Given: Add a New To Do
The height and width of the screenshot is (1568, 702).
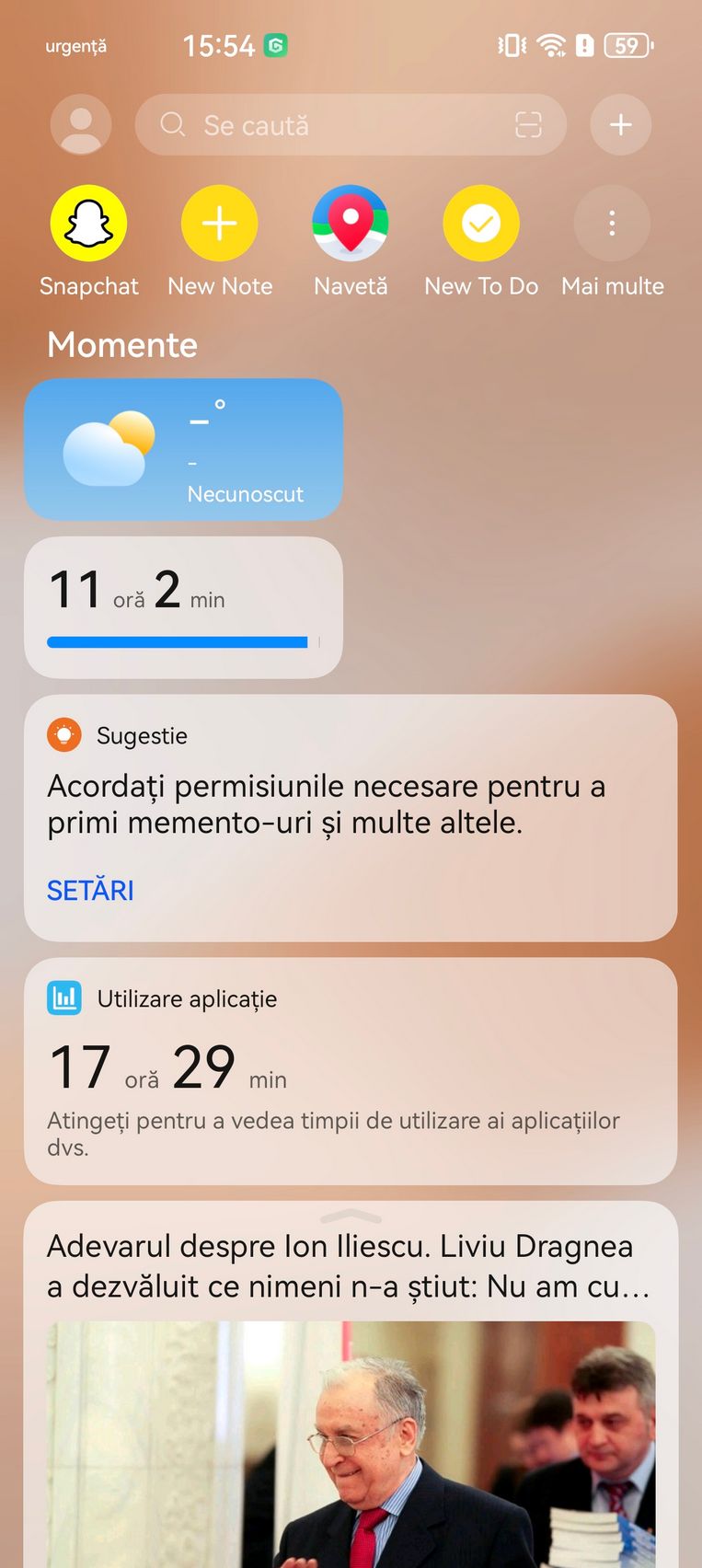Looking at the screenshot, I should tap(481, 241).
